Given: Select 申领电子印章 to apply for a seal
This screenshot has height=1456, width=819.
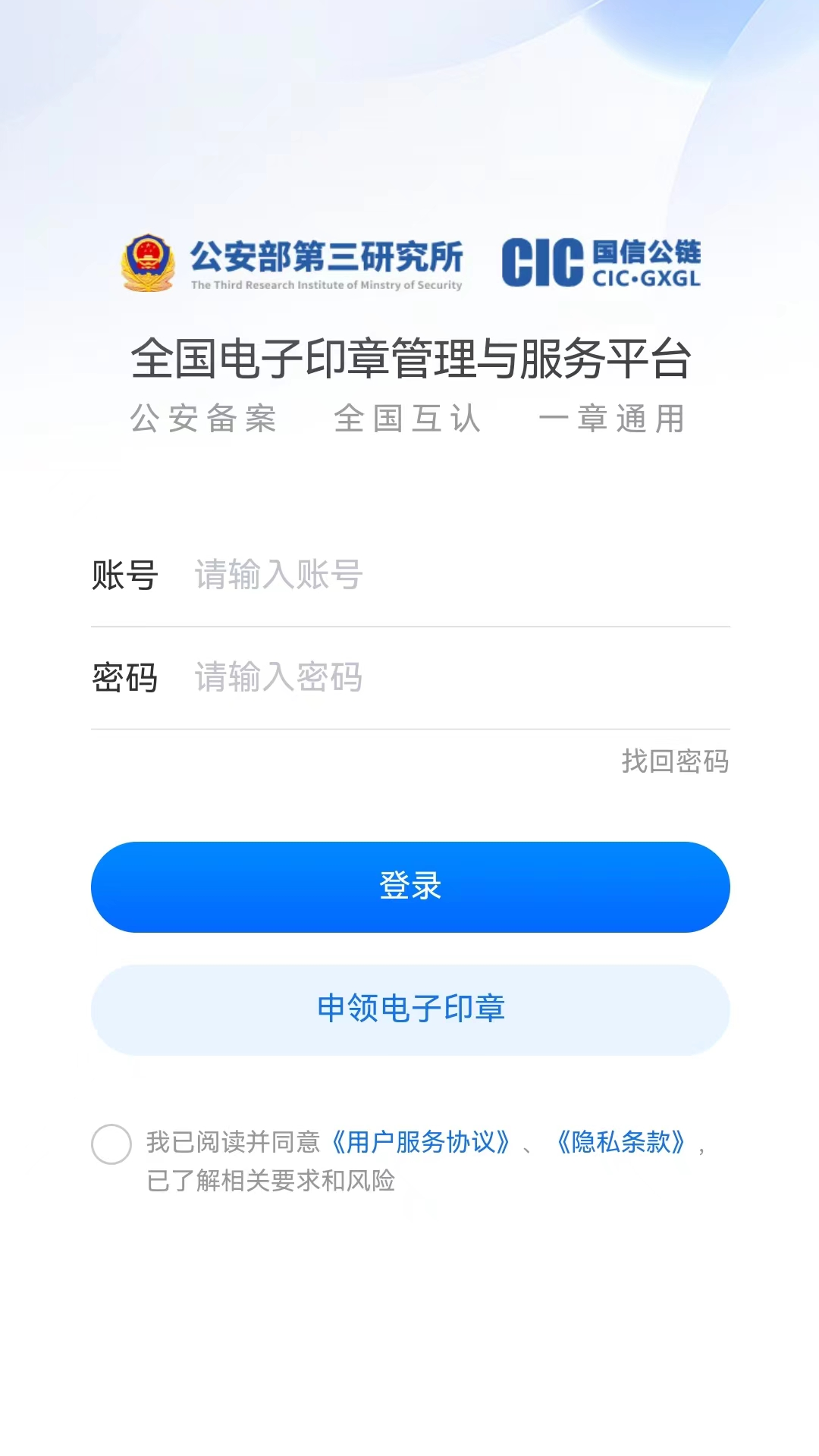Looking at the screenshot, I should 410,1009.
